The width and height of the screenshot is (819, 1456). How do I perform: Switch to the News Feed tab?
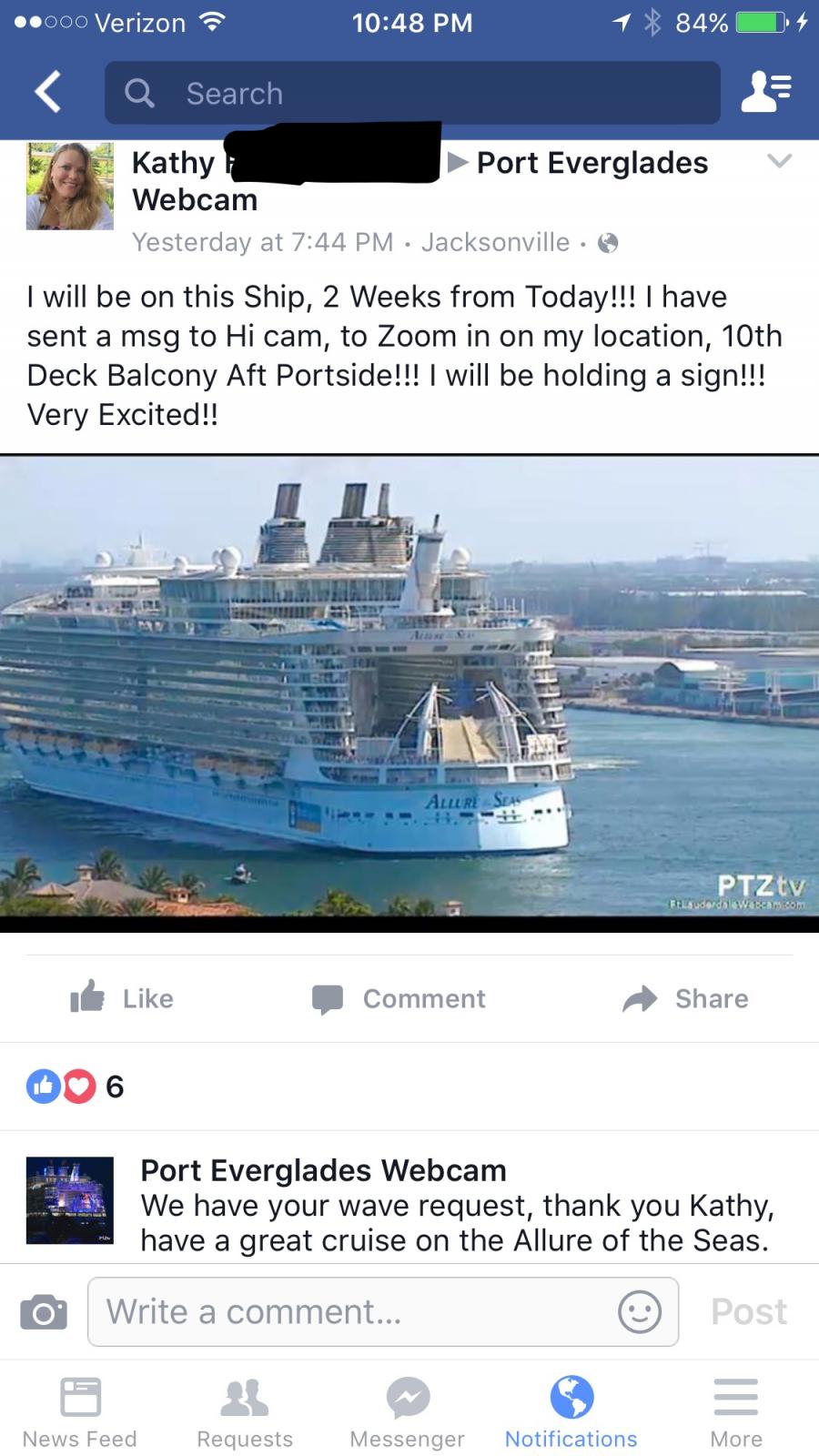click(x=80, y=1412)
